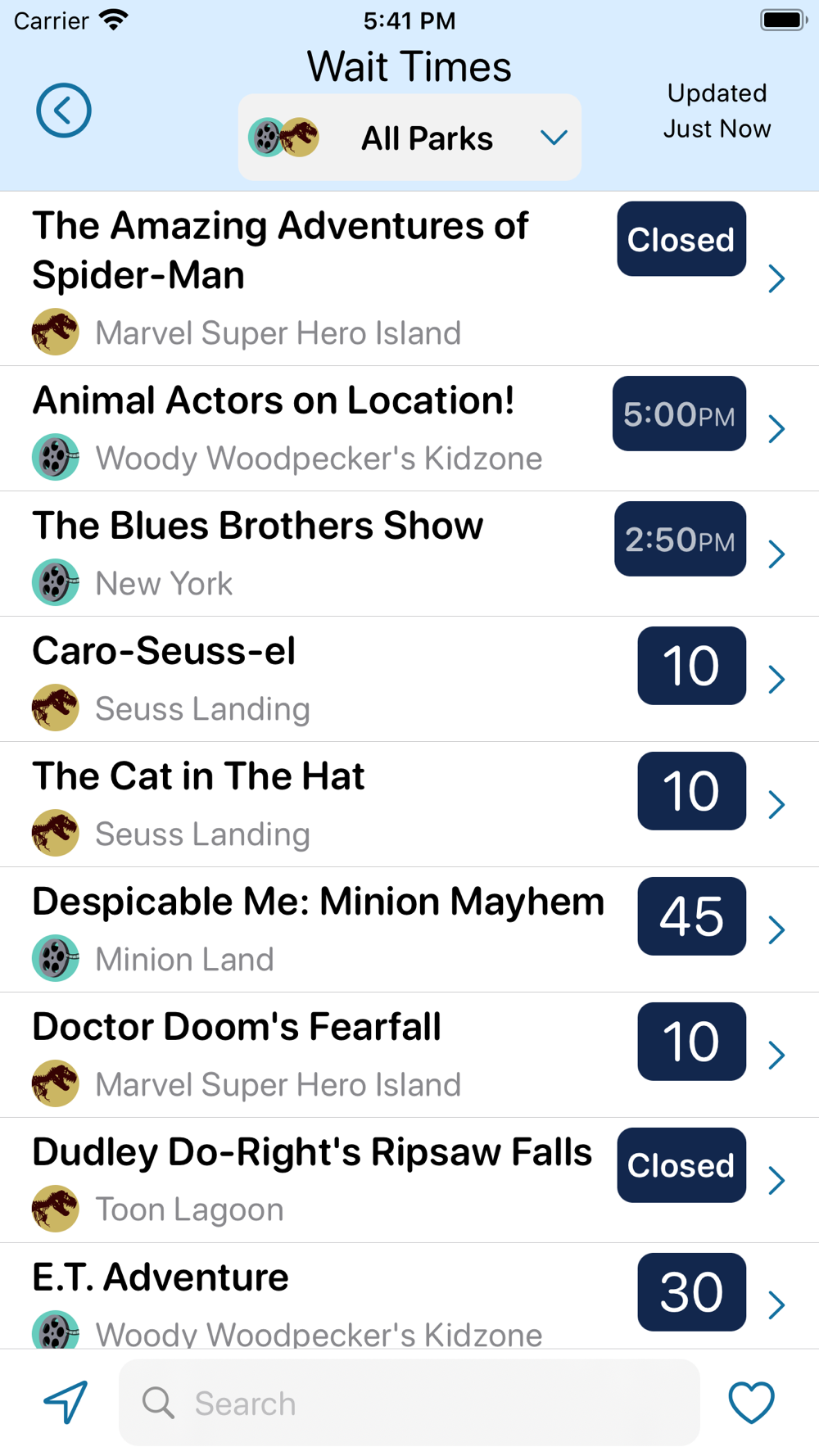819x1456 pixels.
Task: Tap the location arrow icon
Action: click(x=66, y=1402)
